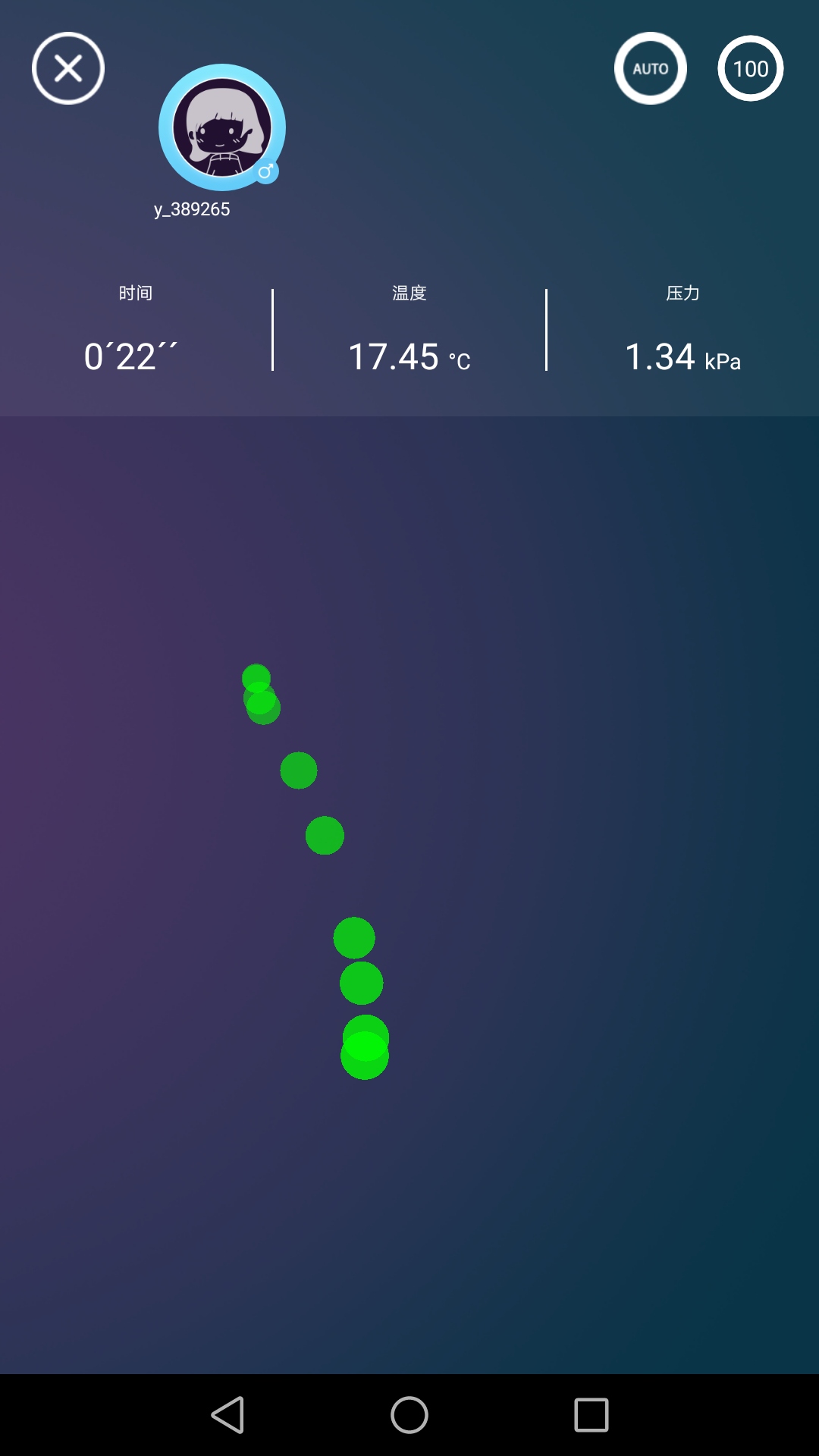Viewport: 819px width, 1456px height.
Task: Toggle the AUTO mode button
Action: (x=651, y=69)
